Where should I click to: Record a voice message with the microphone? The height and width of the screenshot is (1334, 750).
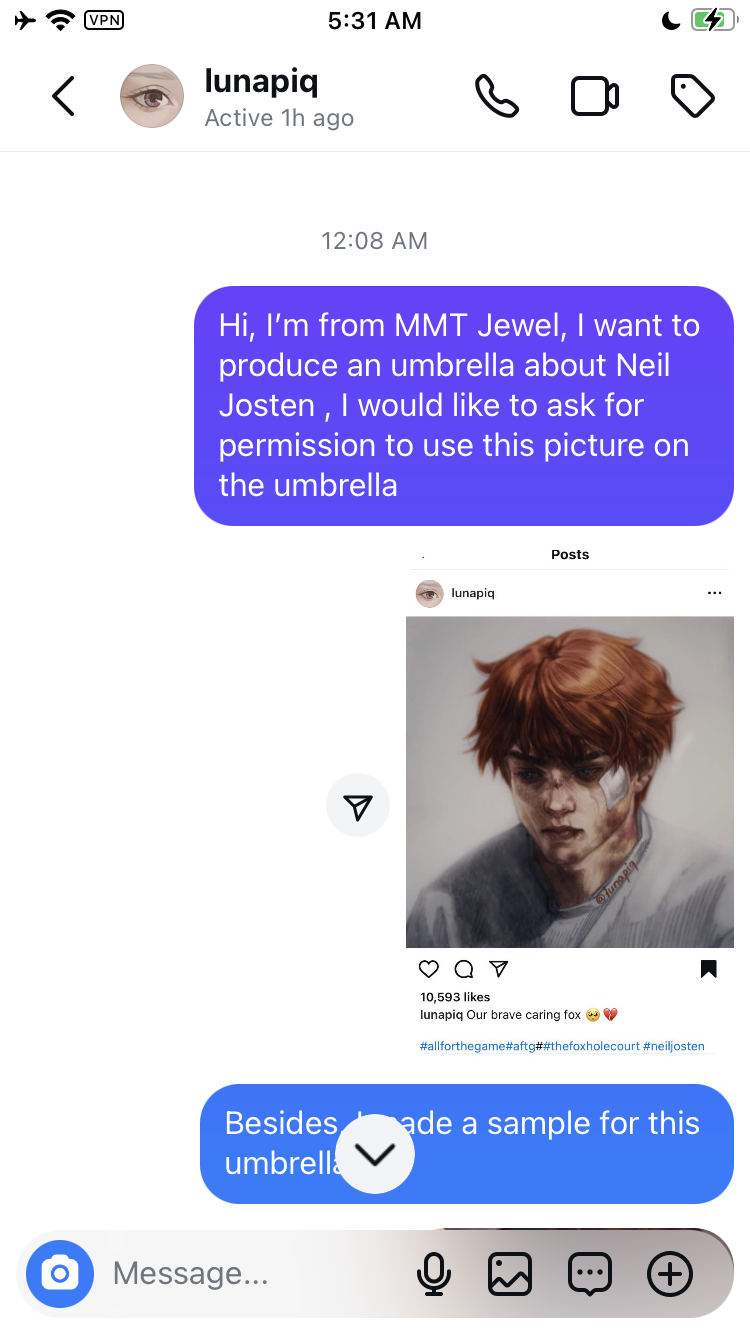433,1274
